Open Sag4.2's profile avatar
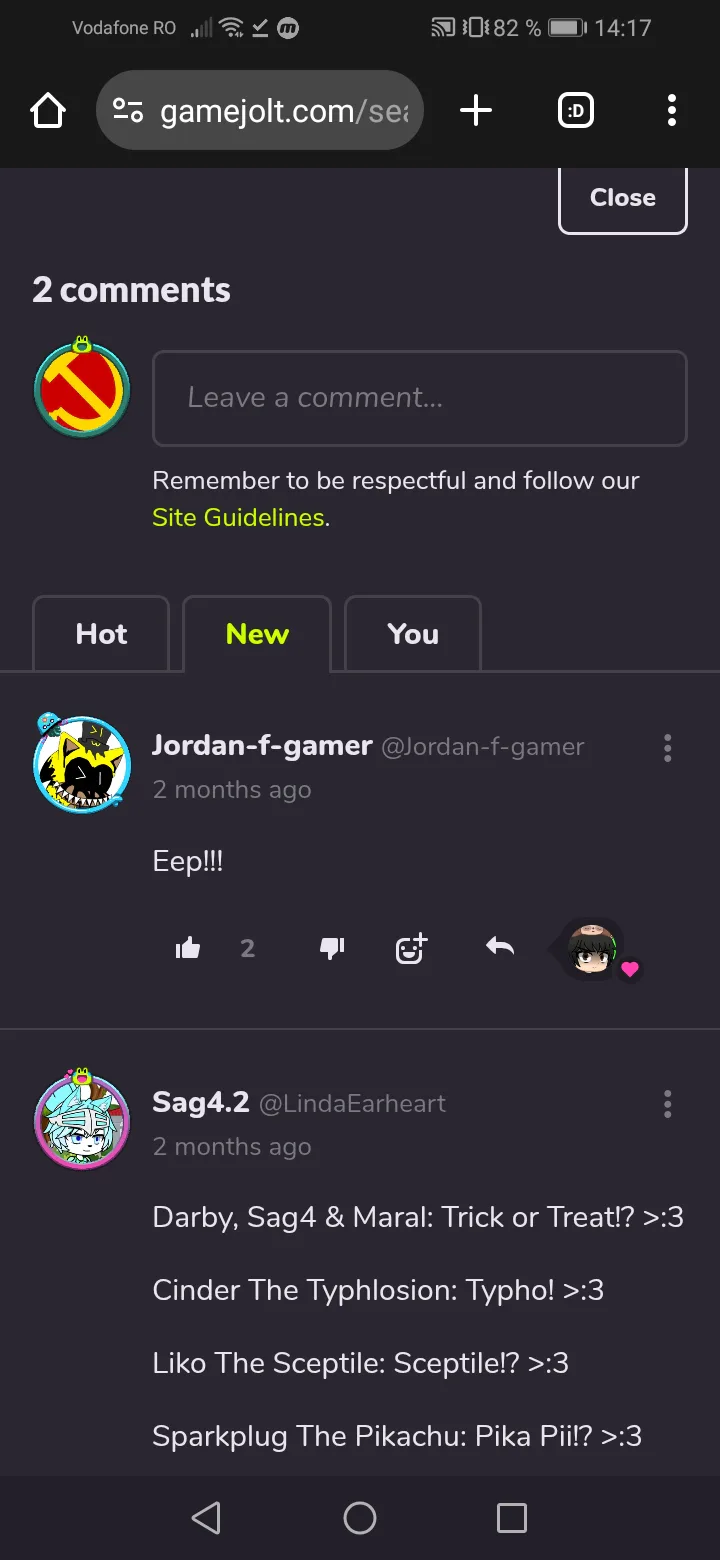This screenshot has height=1560, width=720. click(82, 1119)
